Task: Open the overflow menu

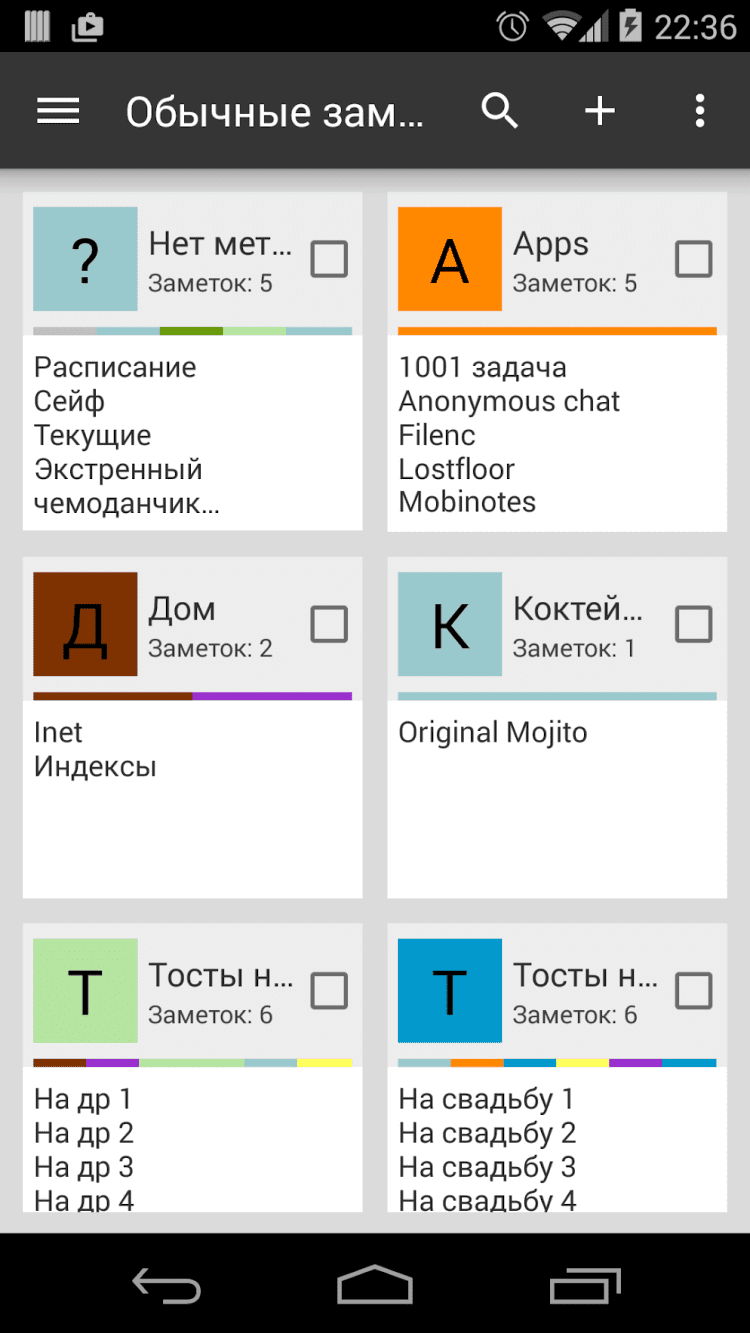Action: (x=700, y=111)
